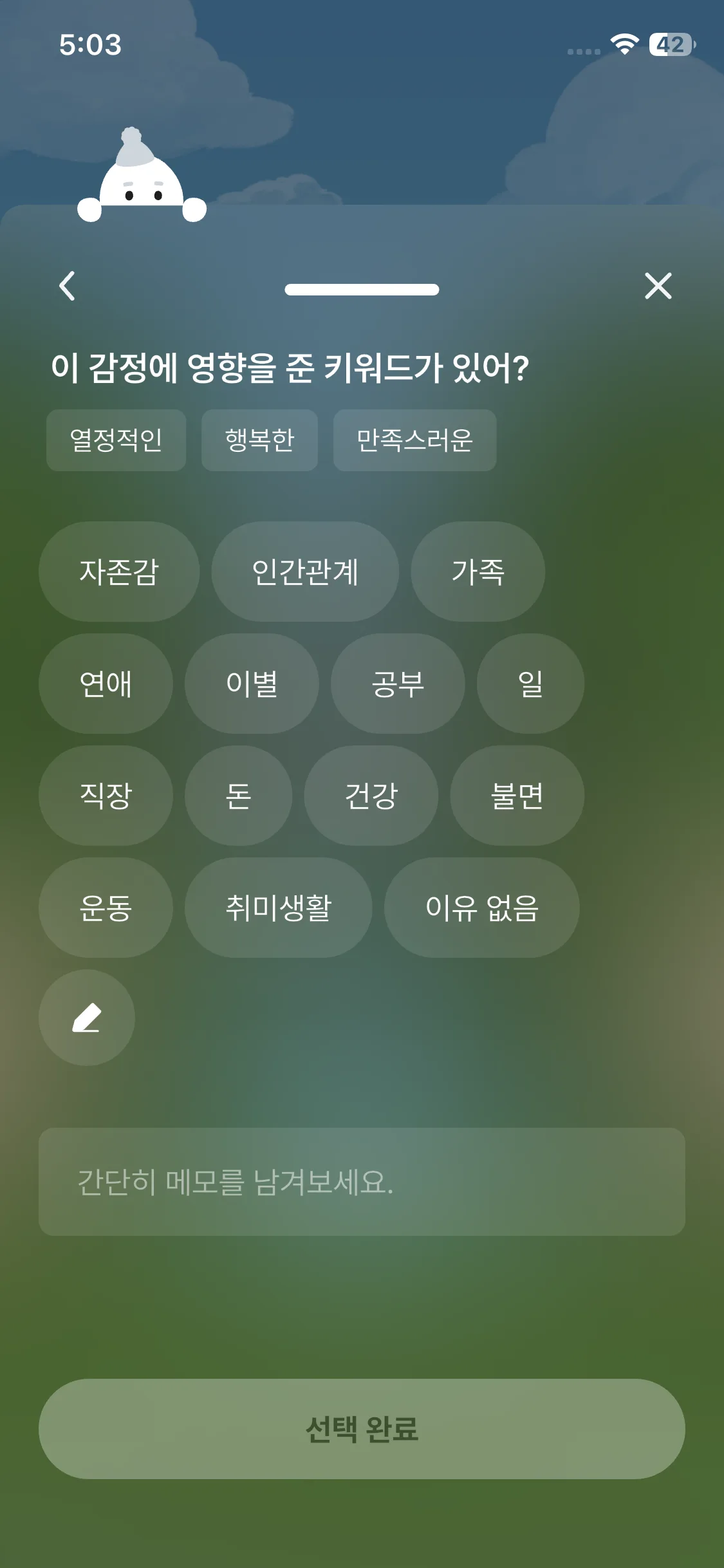Pick 직장 as a keyword

pos(106,796)
